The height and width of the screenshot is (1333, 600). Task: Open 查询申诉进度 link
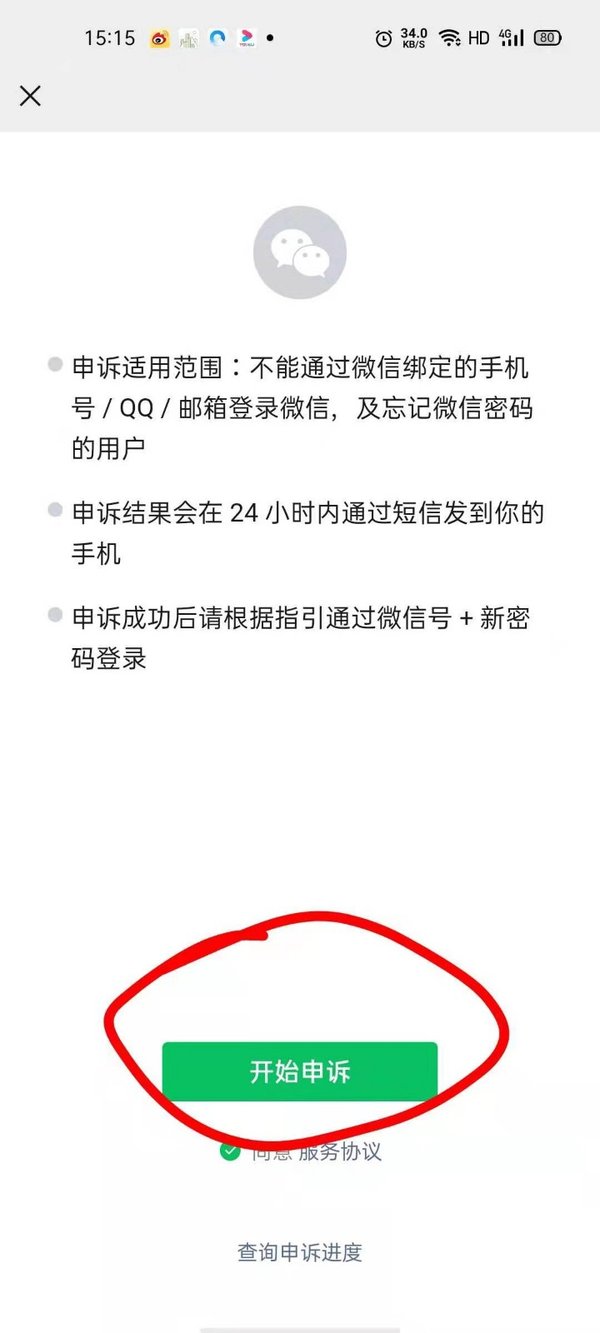[300, 1252]
